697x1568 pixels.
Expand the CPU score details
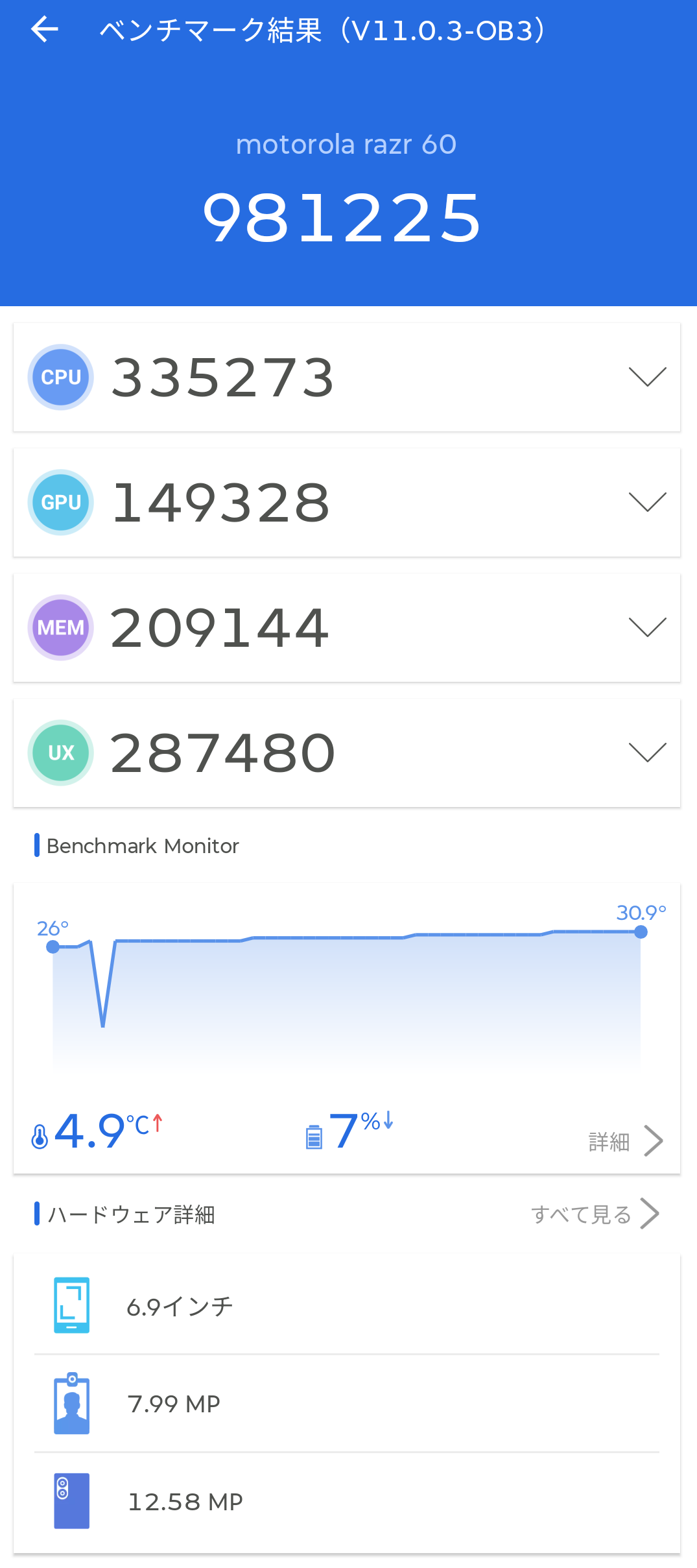click(647, 377)
